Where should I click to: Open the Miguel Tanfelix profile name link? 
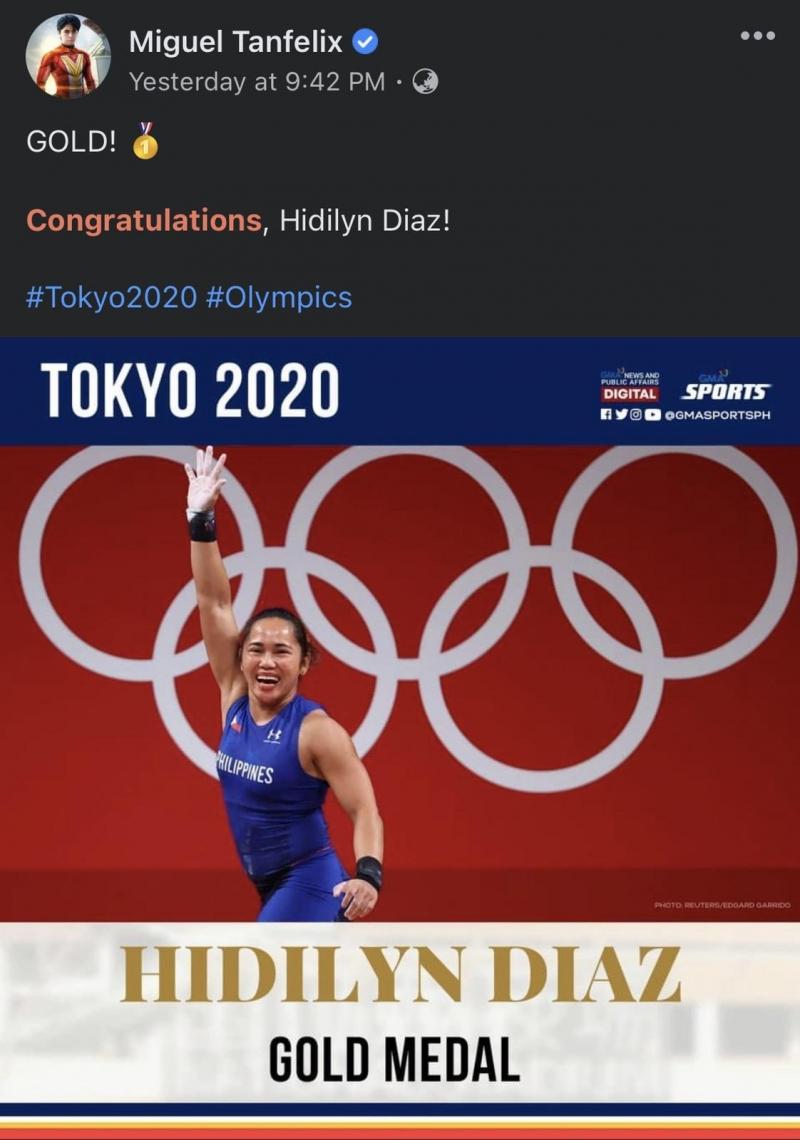[235, 42]
